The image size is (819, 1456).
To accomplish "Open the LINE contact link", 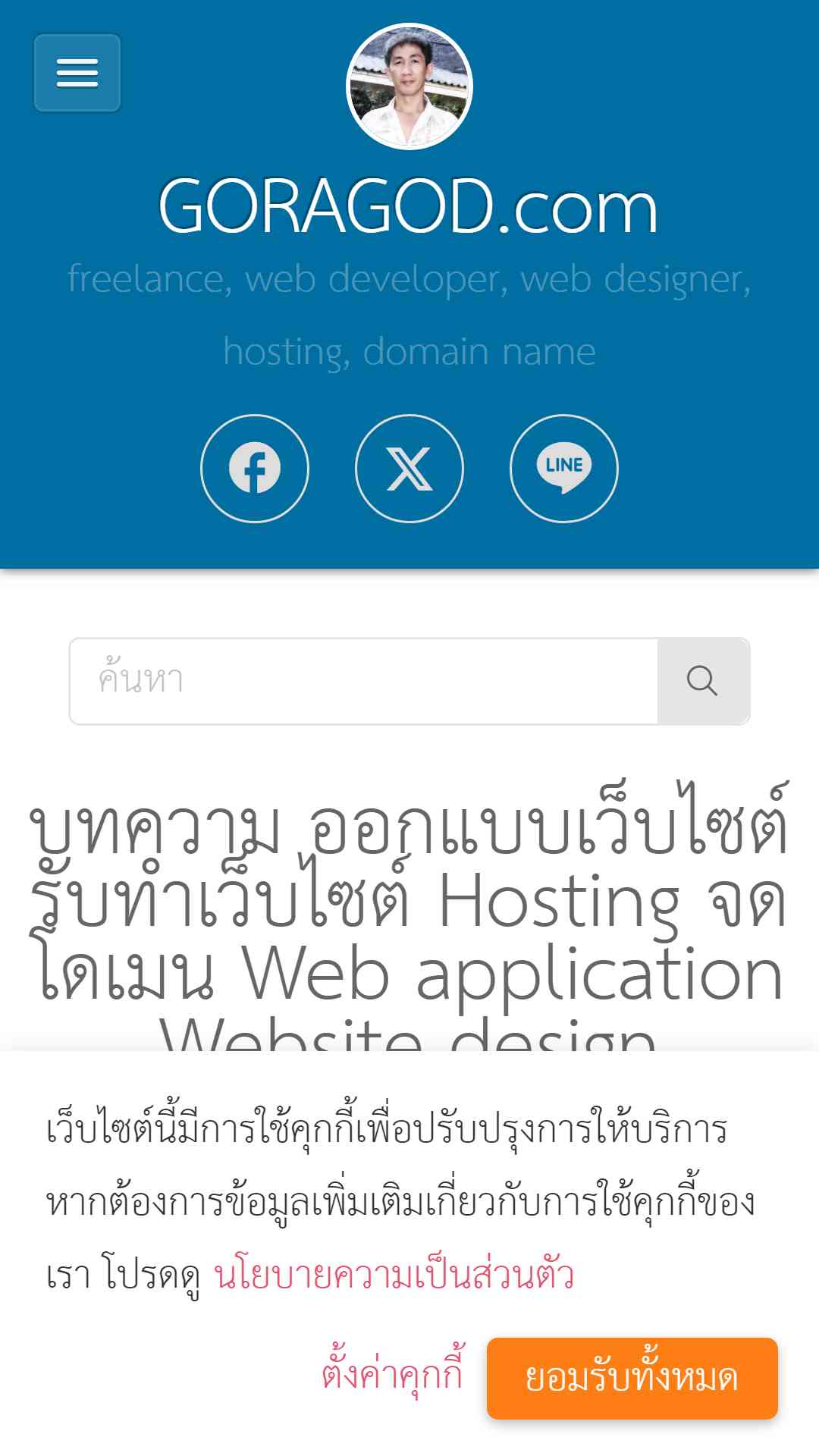I will click(564, 468).
